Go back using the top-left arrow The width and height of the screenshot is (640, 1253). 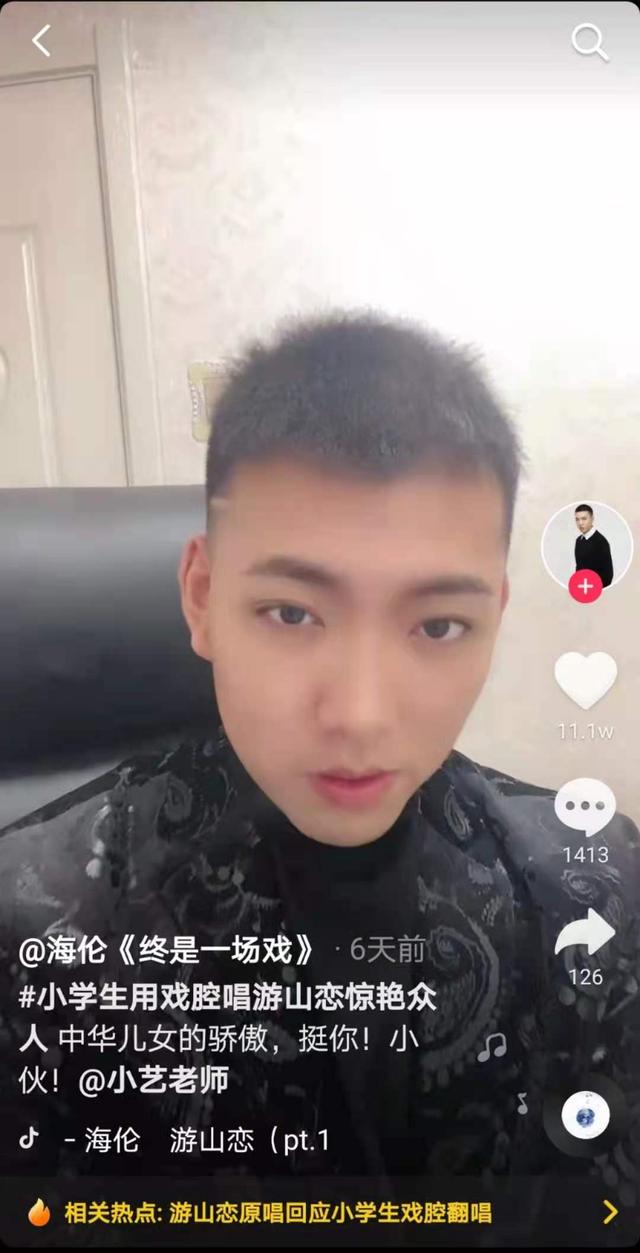(41, 41)
